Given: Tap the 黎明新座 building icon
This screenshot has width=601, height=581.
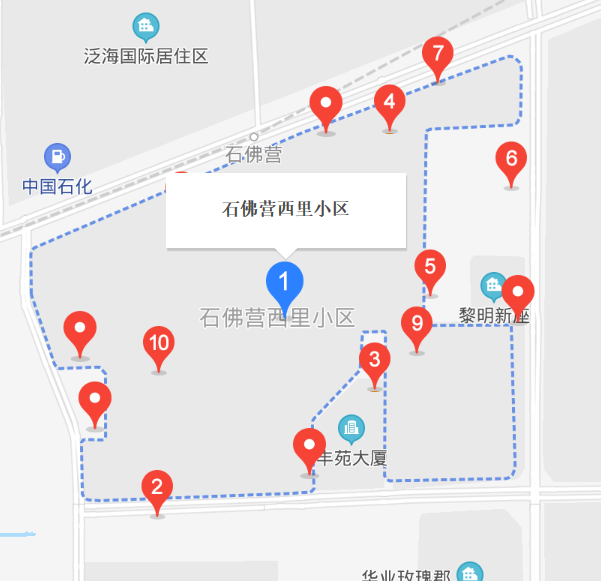Looking at the screenshot, I should click(493, 287).
